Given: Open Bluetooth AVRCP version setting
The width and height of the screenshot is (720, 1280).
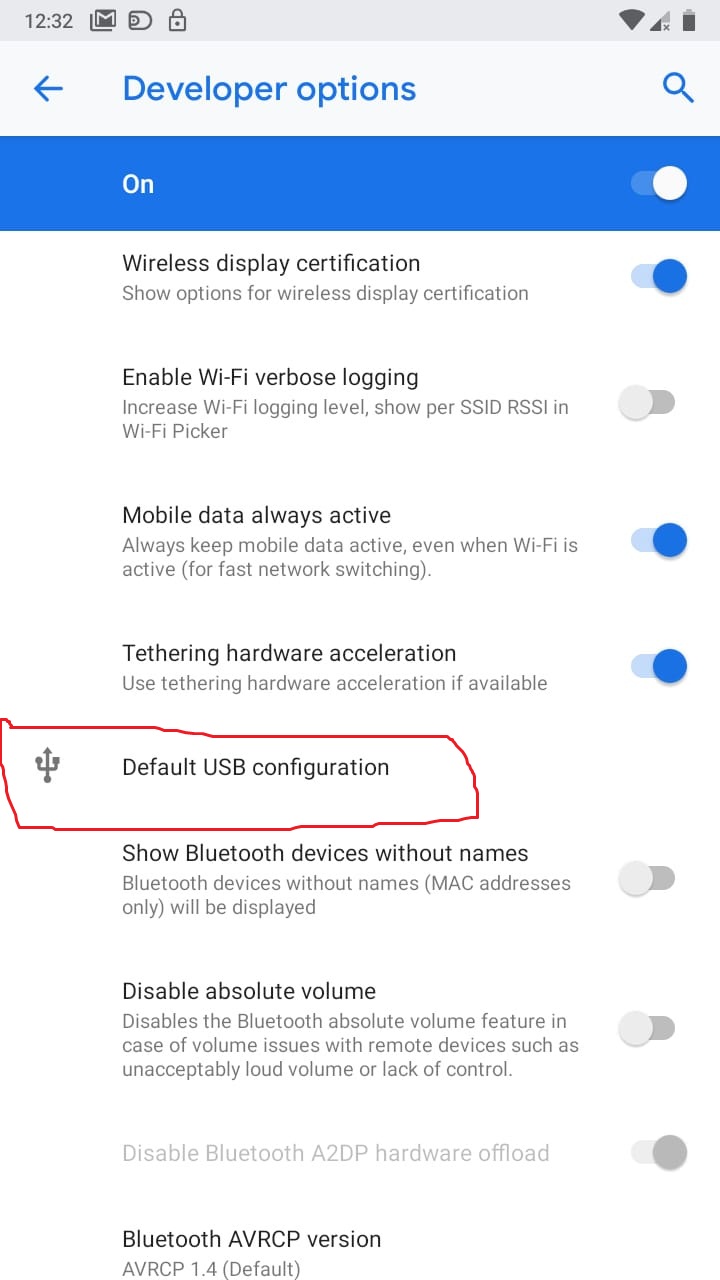Looking at the screenshot, I should click(360, 1253).
